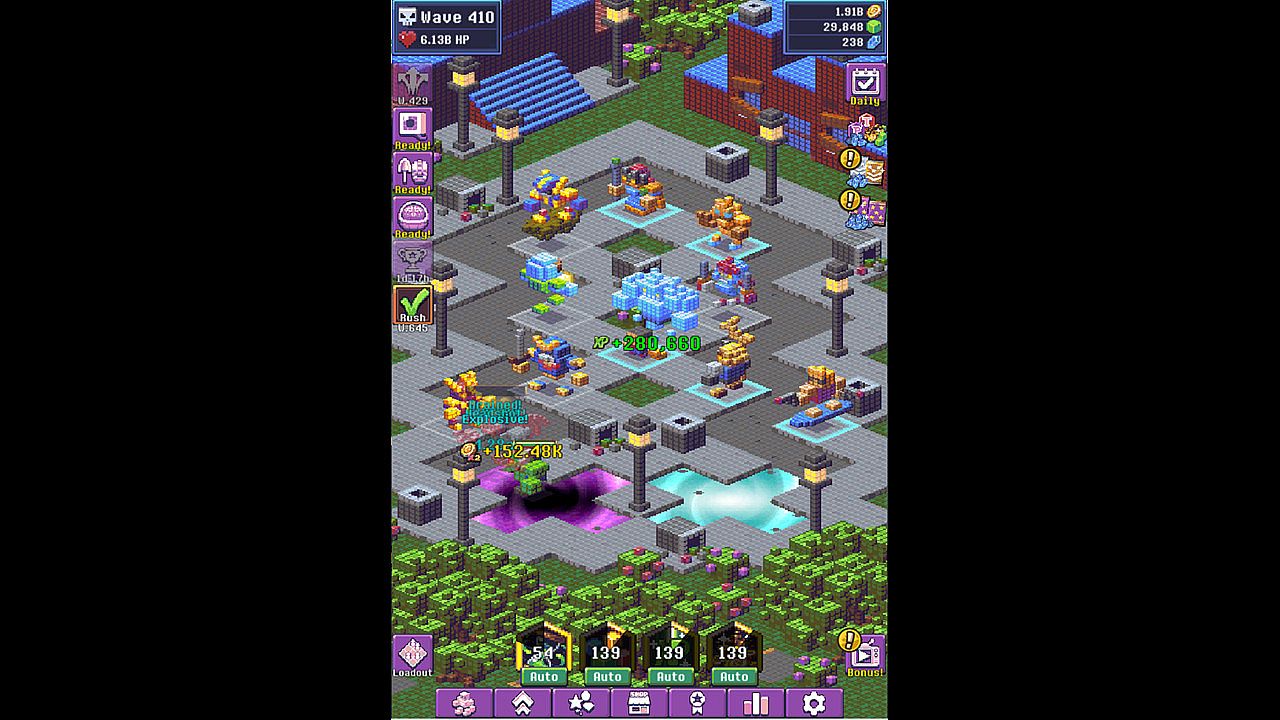
Task: Tap the Ready brain dome icon
Action: (x=412, y=216)
